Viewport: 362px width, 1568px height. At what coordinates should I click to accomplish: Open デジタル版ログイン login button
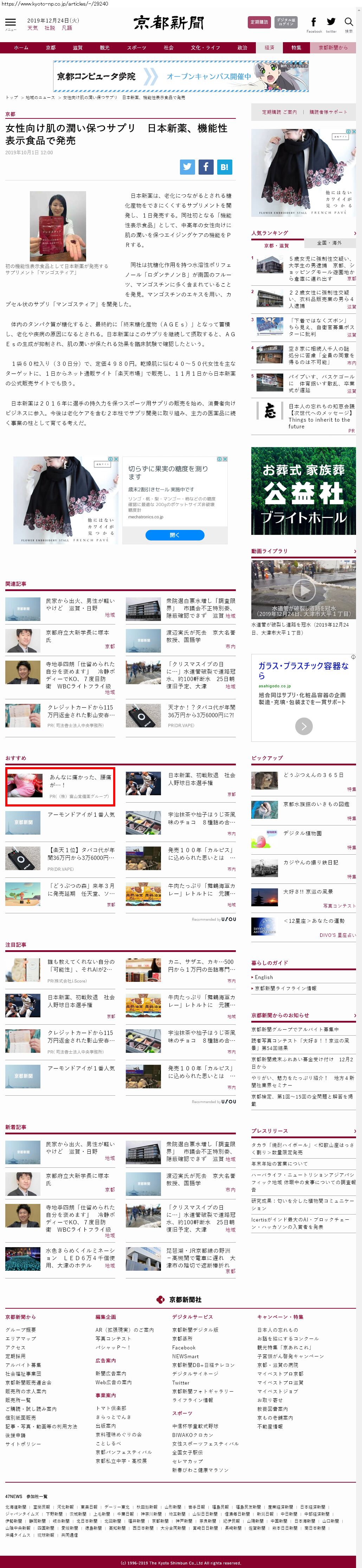(285, 22)
